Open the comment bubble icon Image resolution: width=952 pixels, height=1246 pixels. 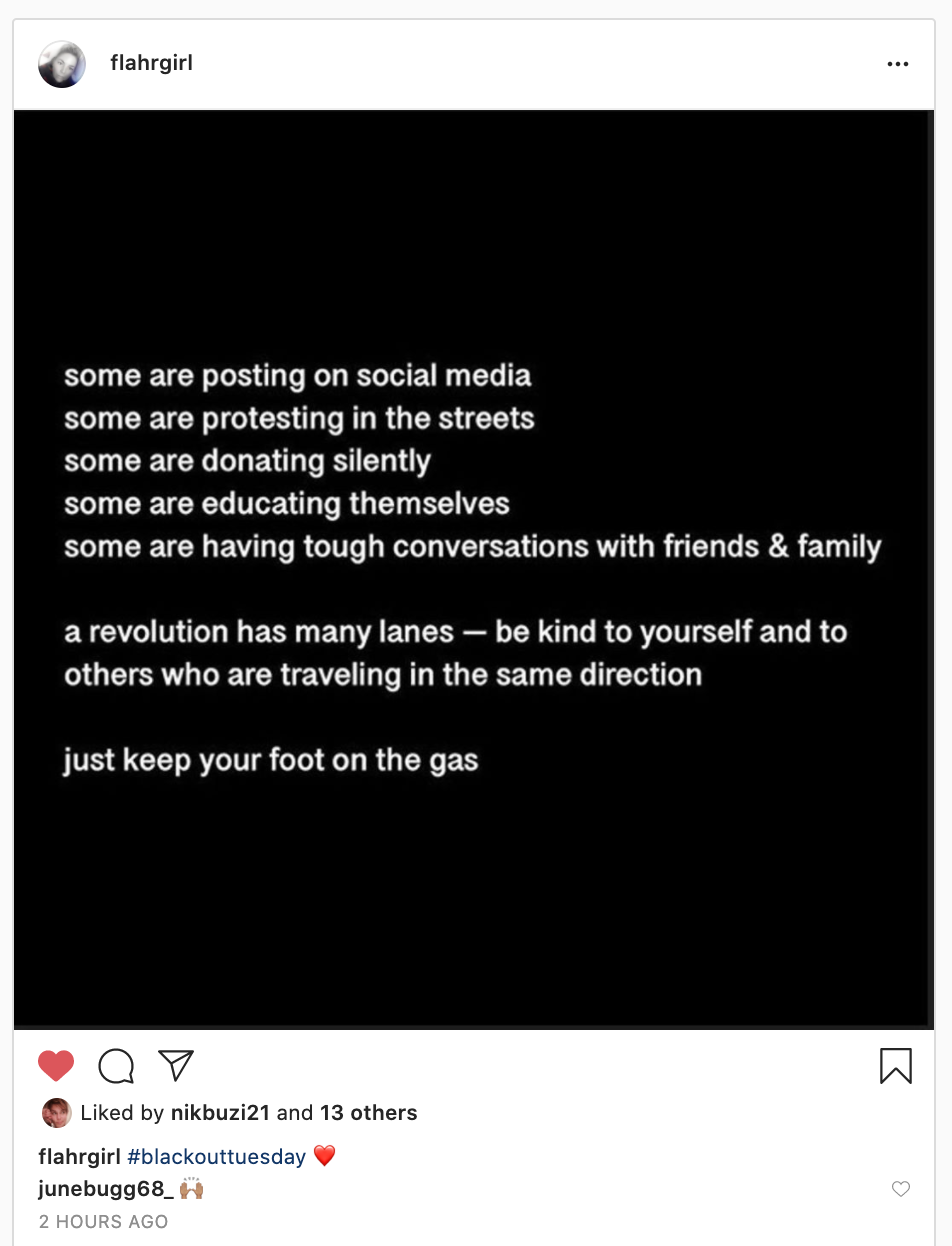point(116,1066)
